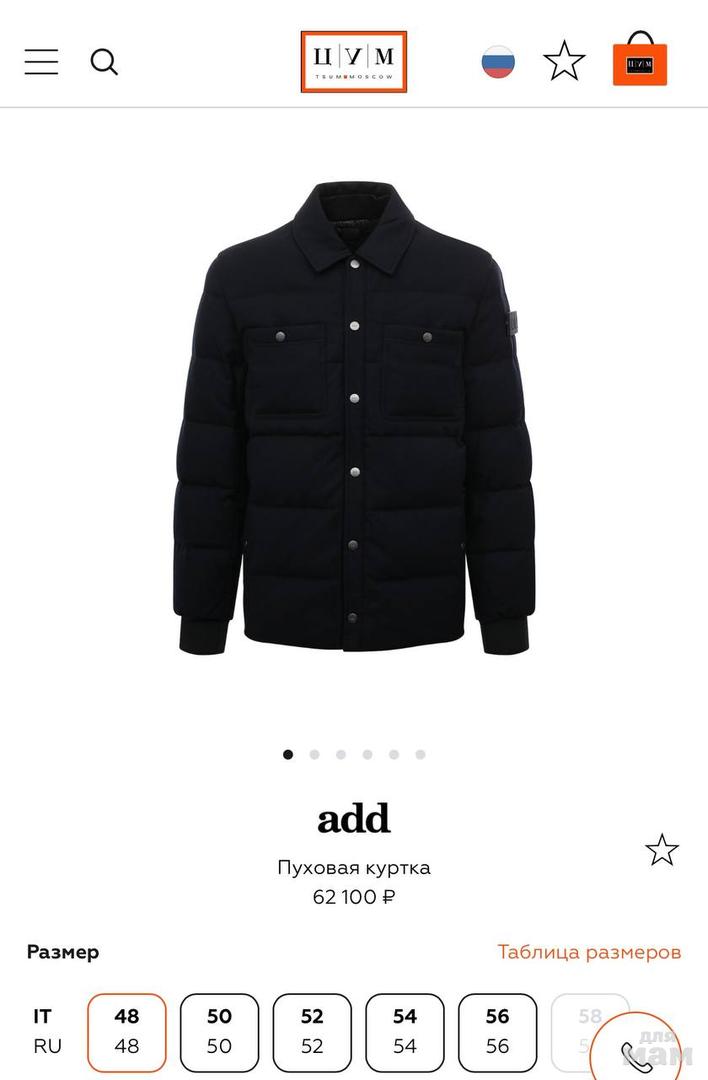Open the hamburger menu
The image size is (708, 1080).
(x=42, y=62)
